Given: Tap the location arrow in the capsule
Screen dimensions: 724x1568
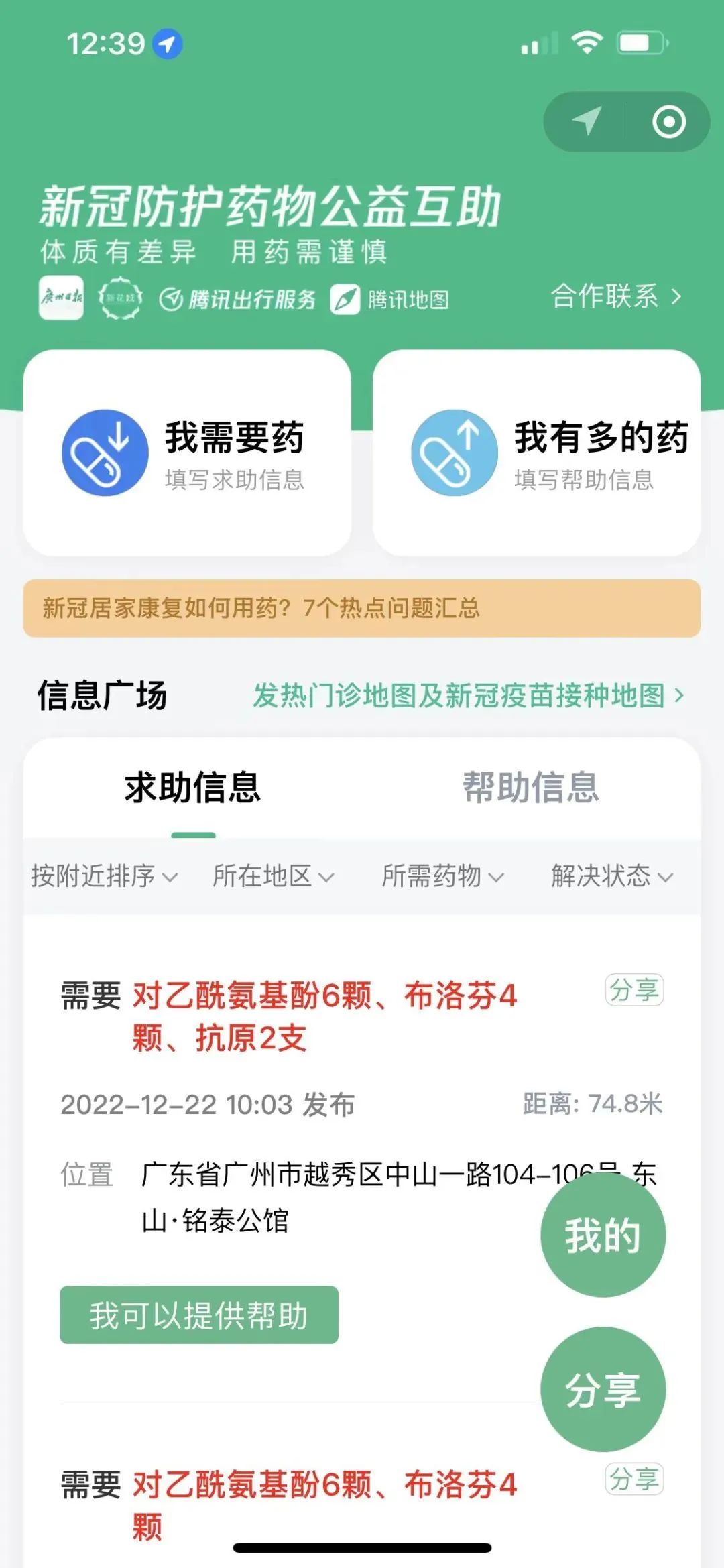Looking at the screenshot, I should (586, 121).
